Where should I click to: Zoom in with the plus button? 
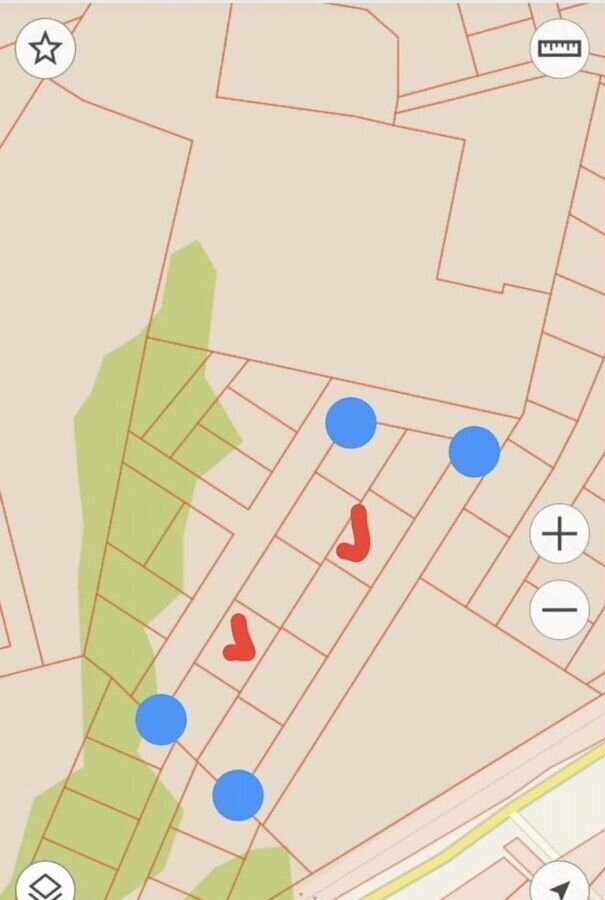[x=559, y=535]
